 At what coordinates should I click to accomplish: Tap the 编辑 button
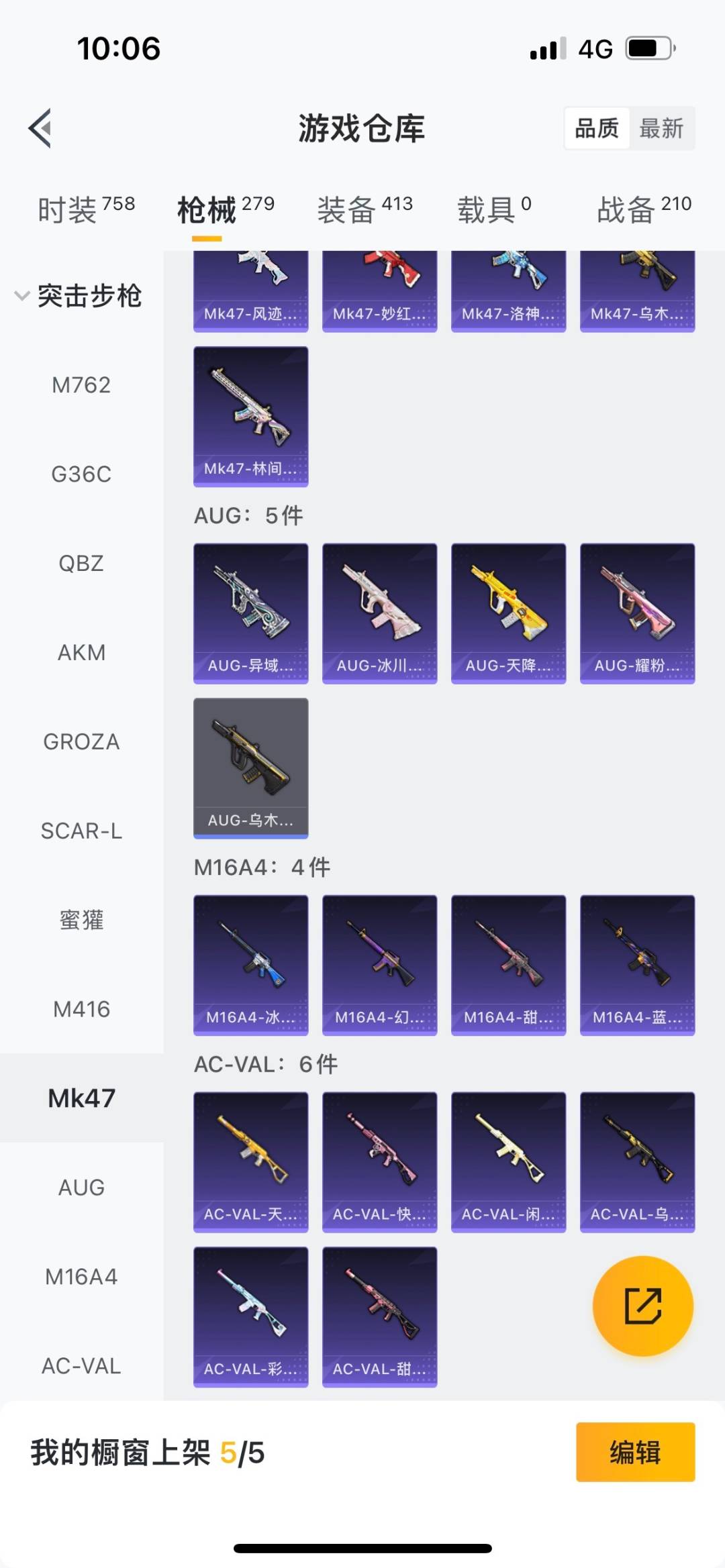pos(635,1452)
